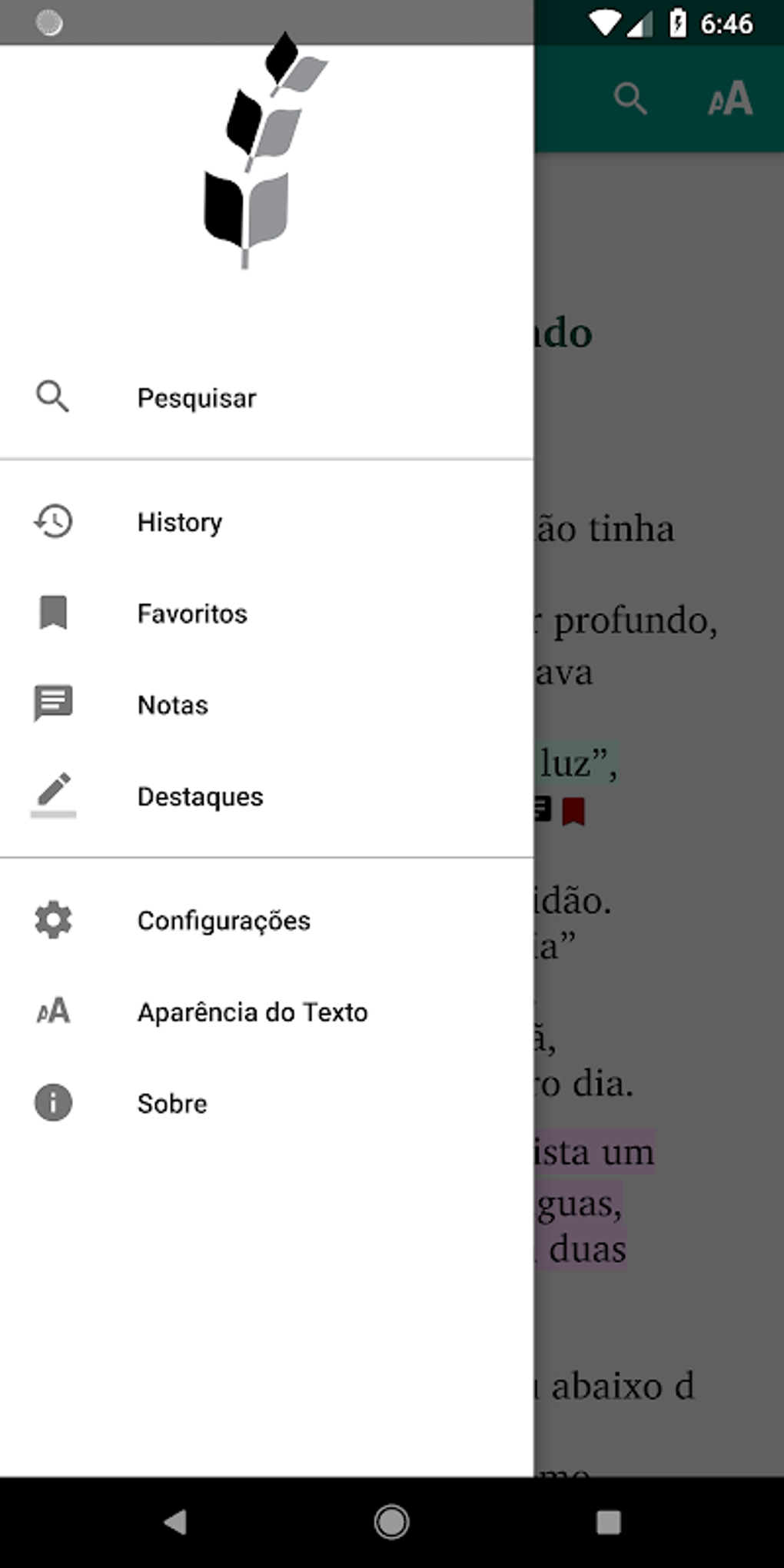Tap the red bookmark marker in the verse
784x1568 pixels.
[574, 809]
